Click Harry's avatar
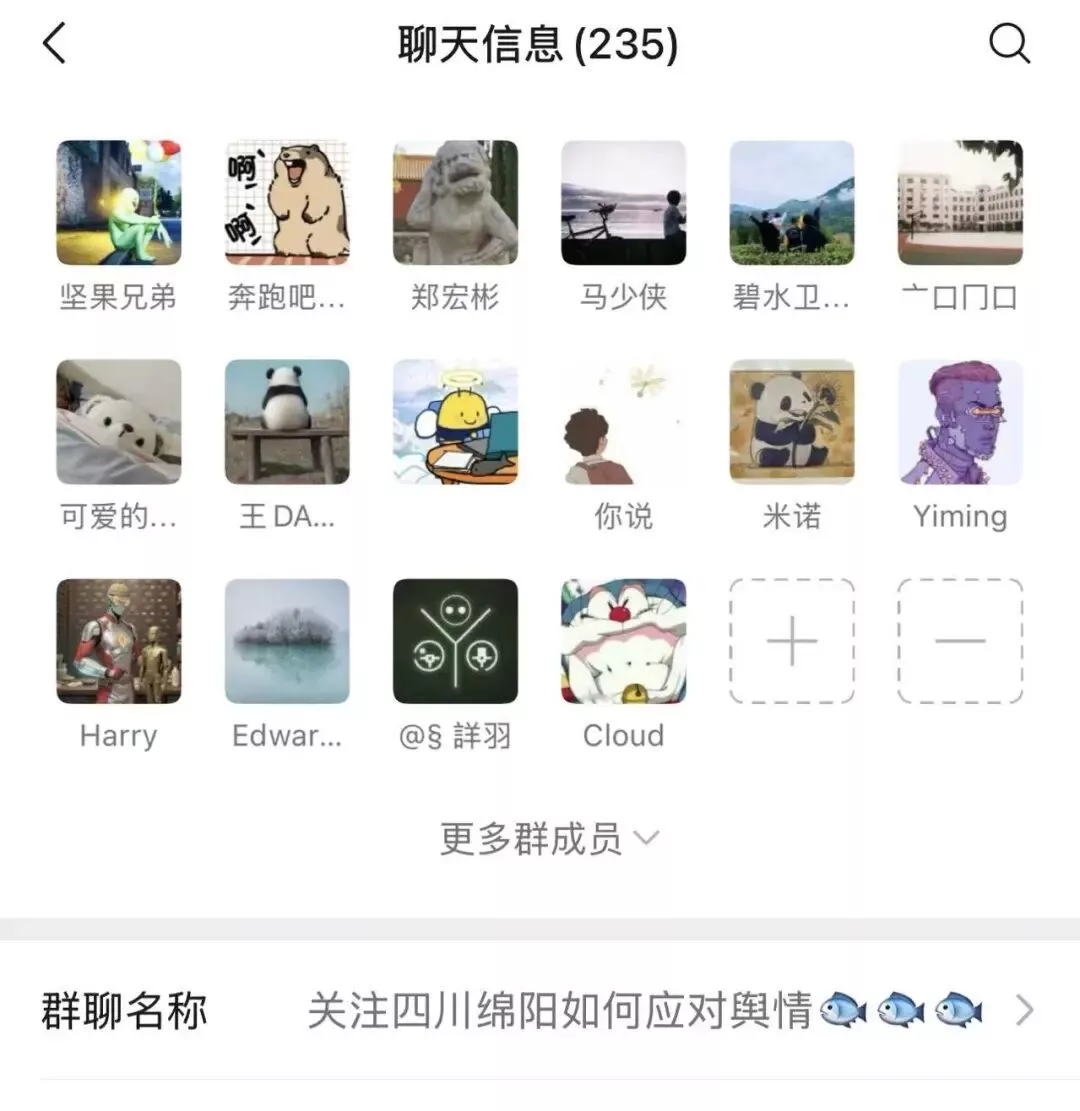 click(x=118, y=642)
